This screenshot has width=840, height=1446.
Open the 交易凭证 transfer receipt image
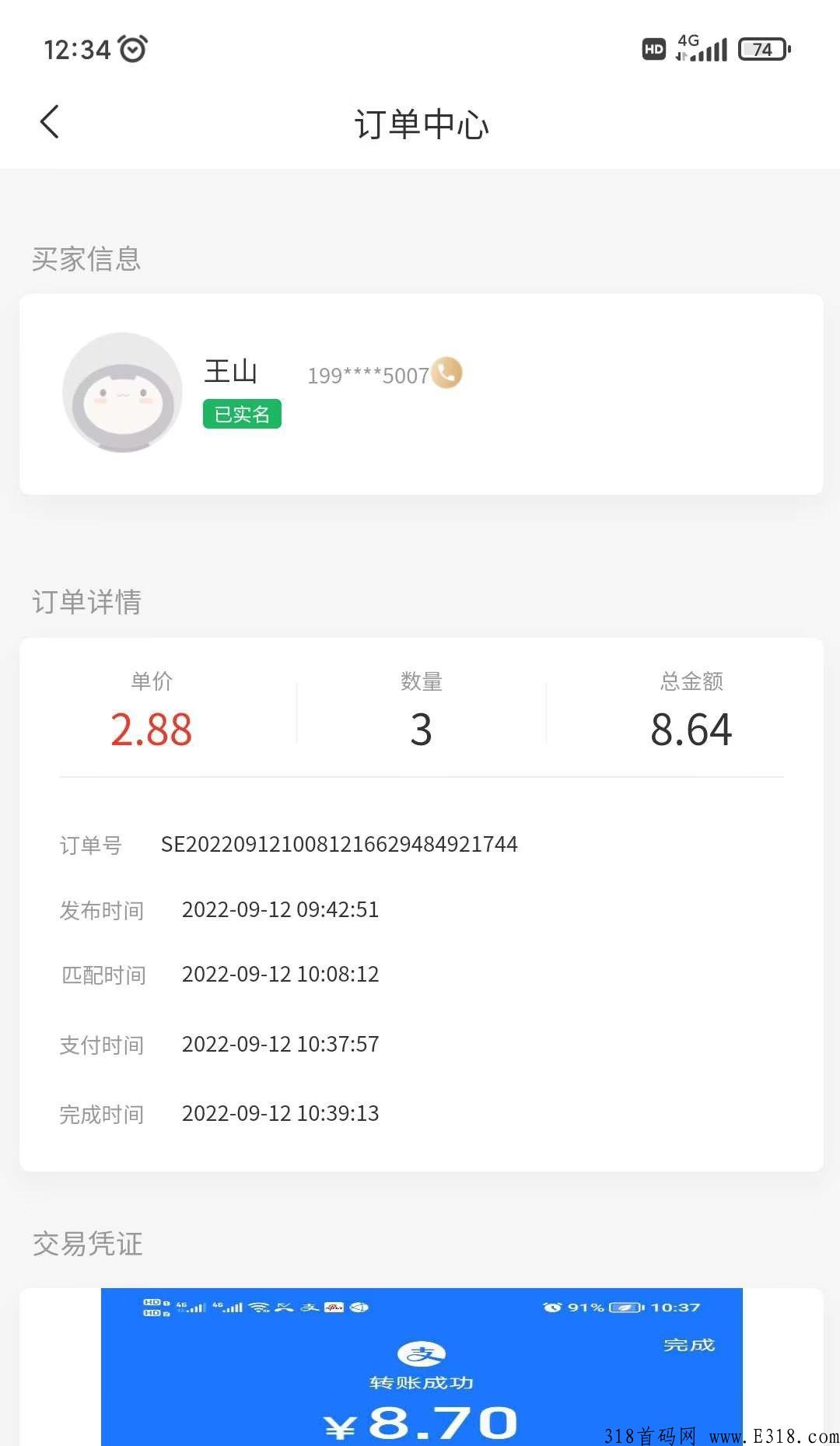coord(422,1367)
